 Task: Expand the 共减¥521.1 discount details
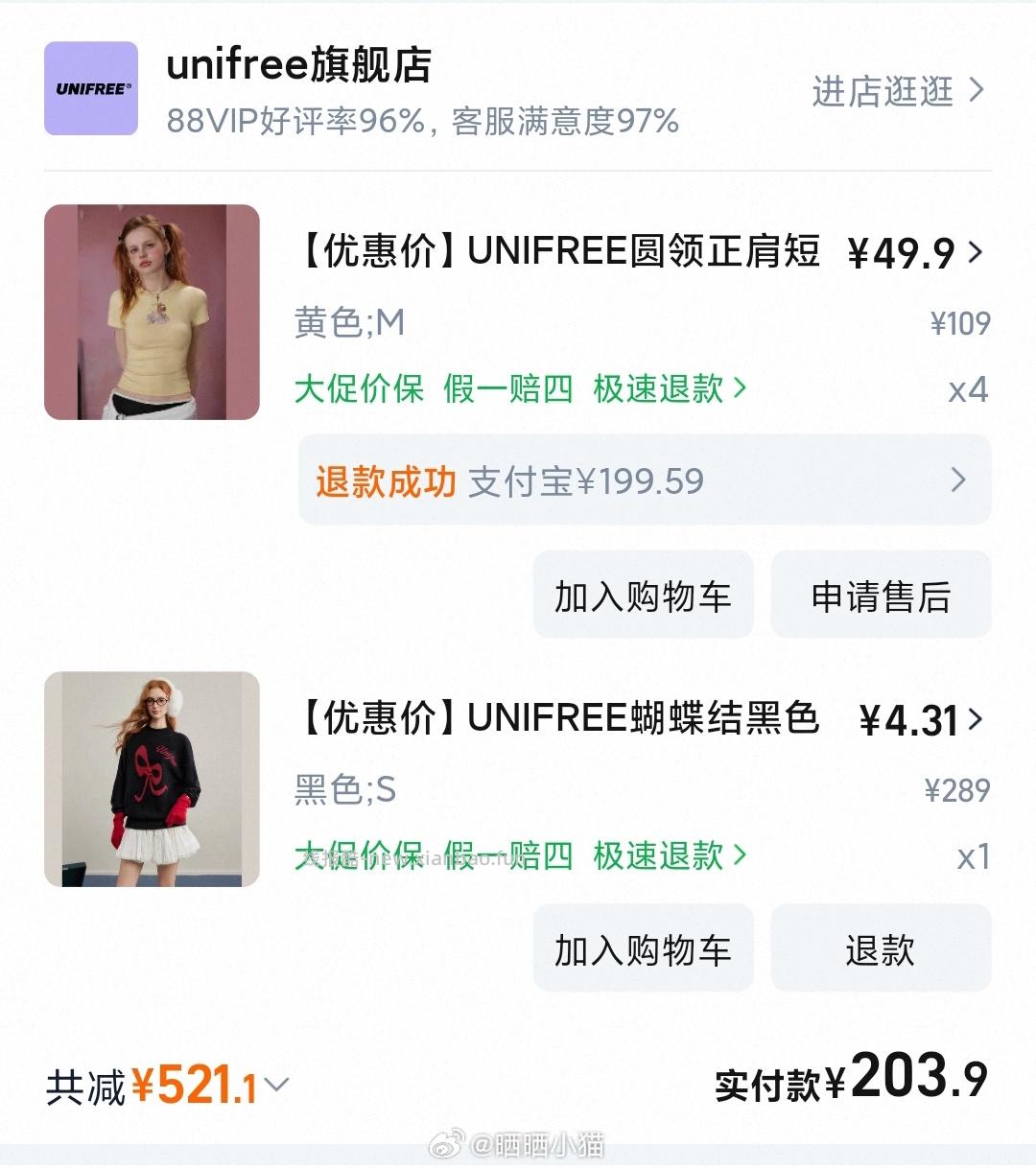(x=277, y=1087)
